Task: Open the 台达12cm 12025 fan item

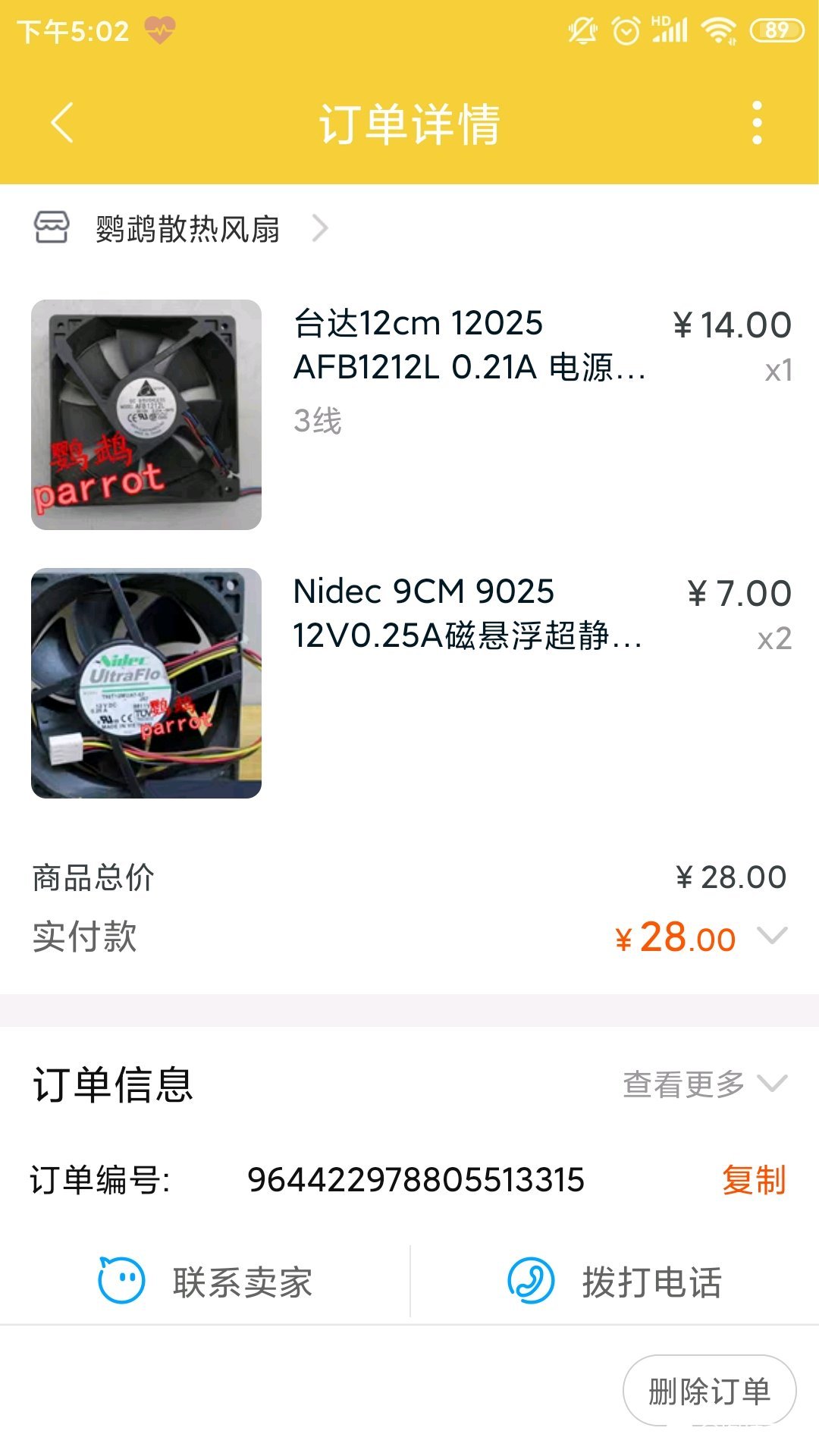Action: (x=409, y=414)
